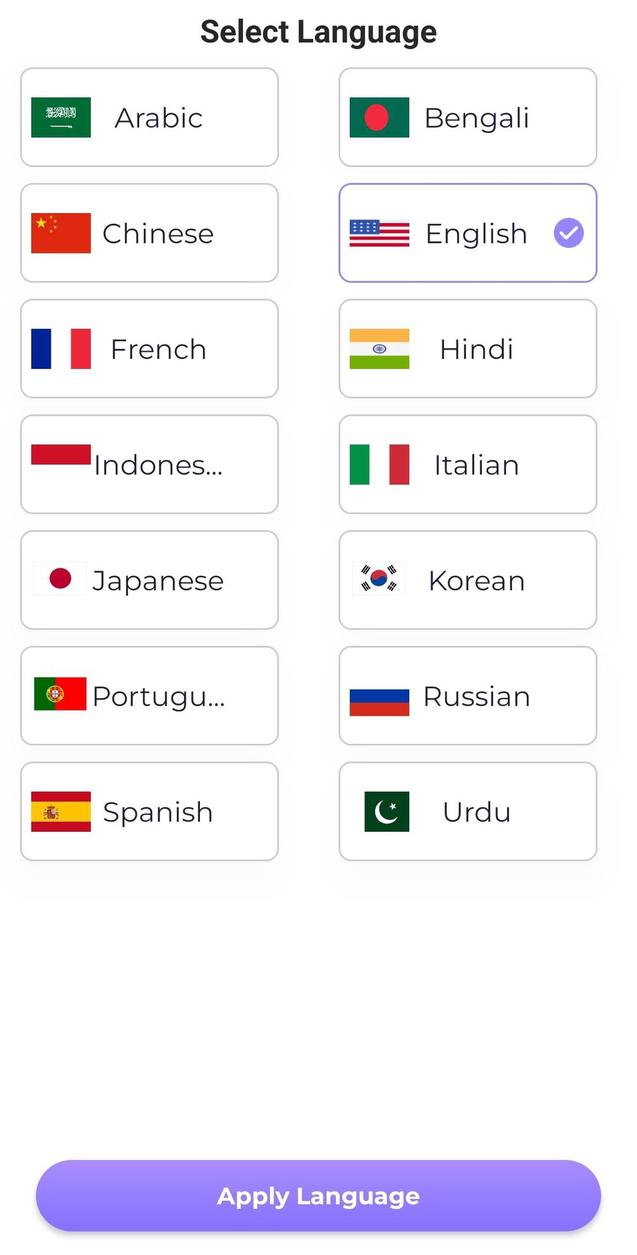Choose Indonesian as app language
Image resolution: width=637 pixels, height=1255 pixels.
coord(149,465)
